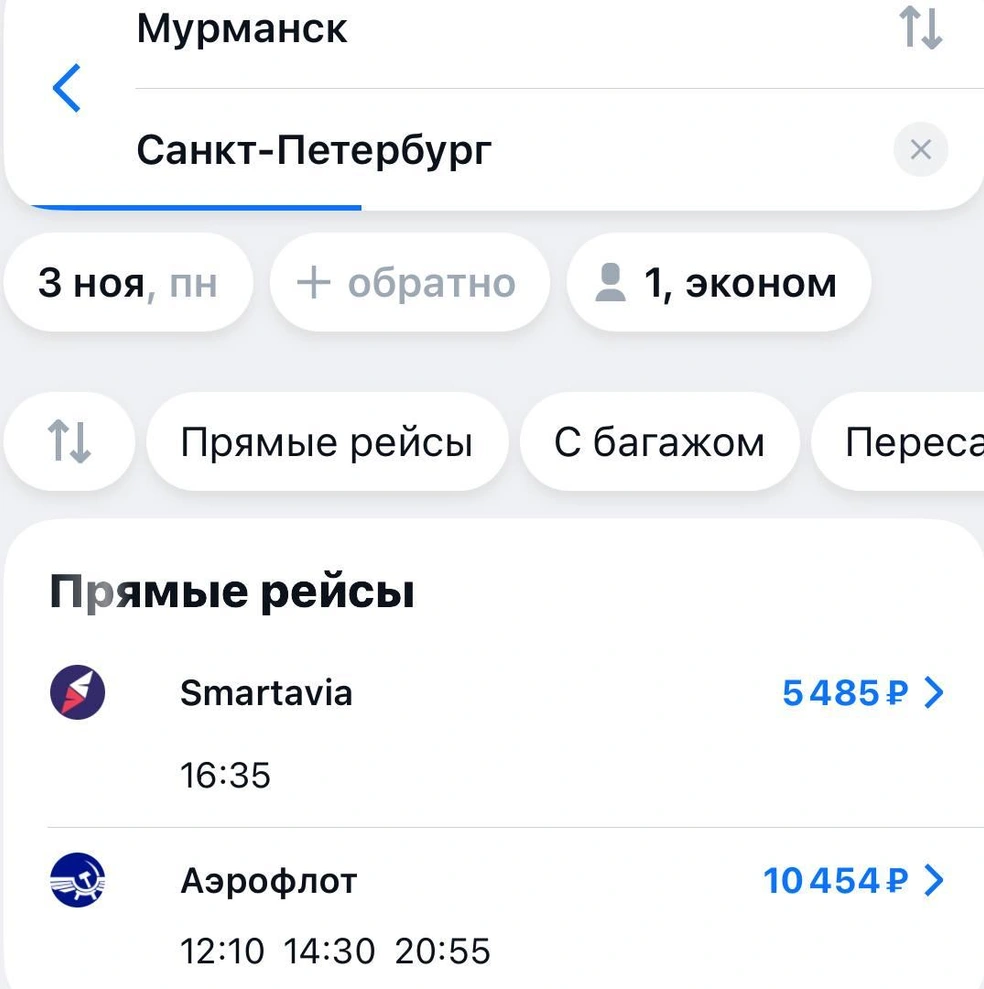Viewport: 984px width, 989px height.
Task: Enable the С багажом filter
Action: tap(659, 441)
